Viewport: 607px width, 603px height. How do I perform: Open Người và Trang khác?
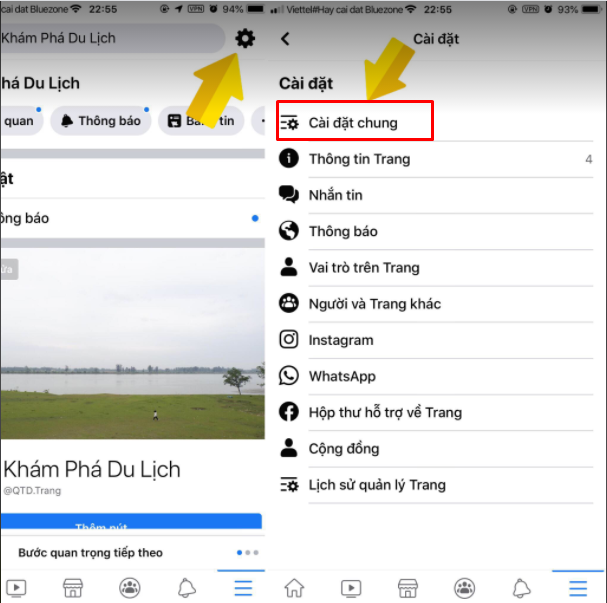pos(374,304)
